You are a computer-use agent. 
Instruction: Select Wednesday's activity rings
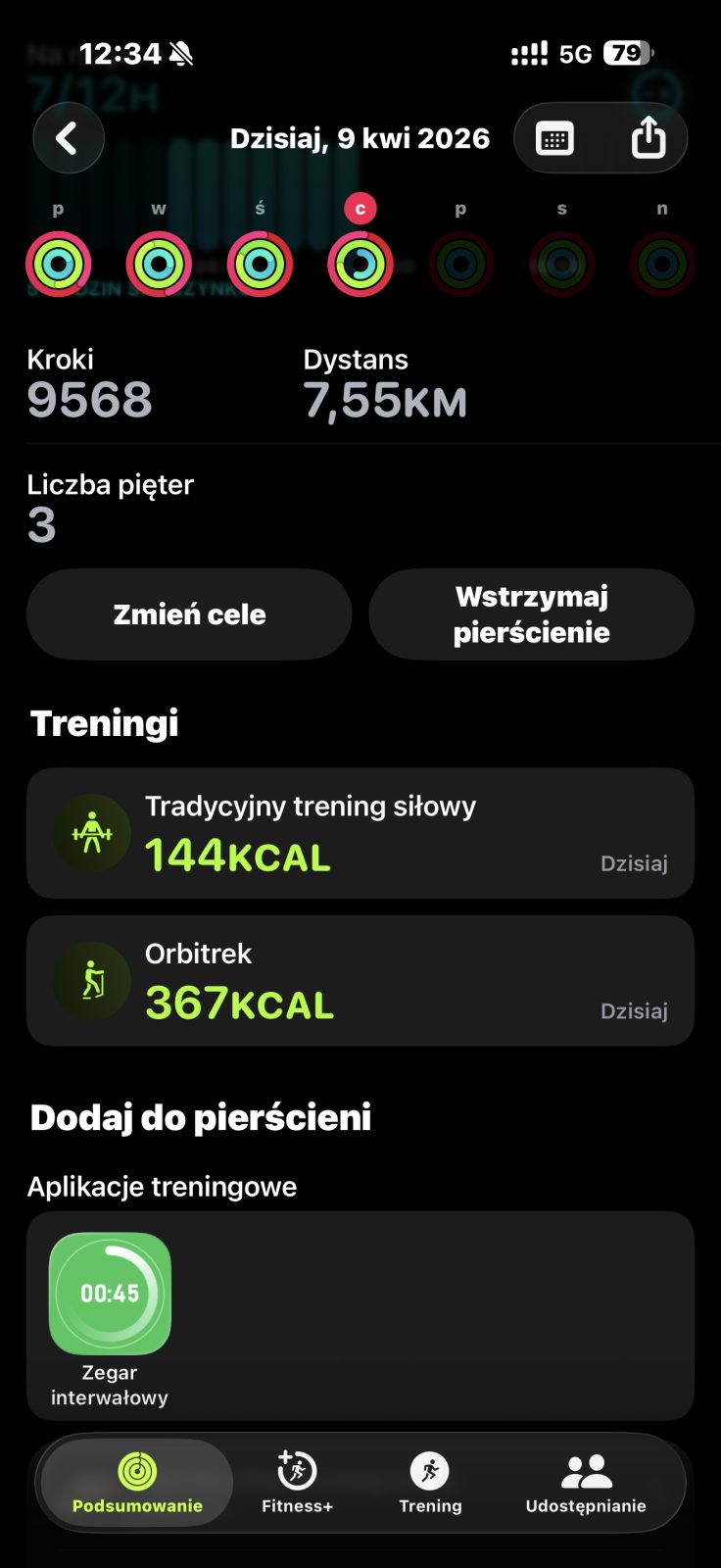tap(260, 263)
